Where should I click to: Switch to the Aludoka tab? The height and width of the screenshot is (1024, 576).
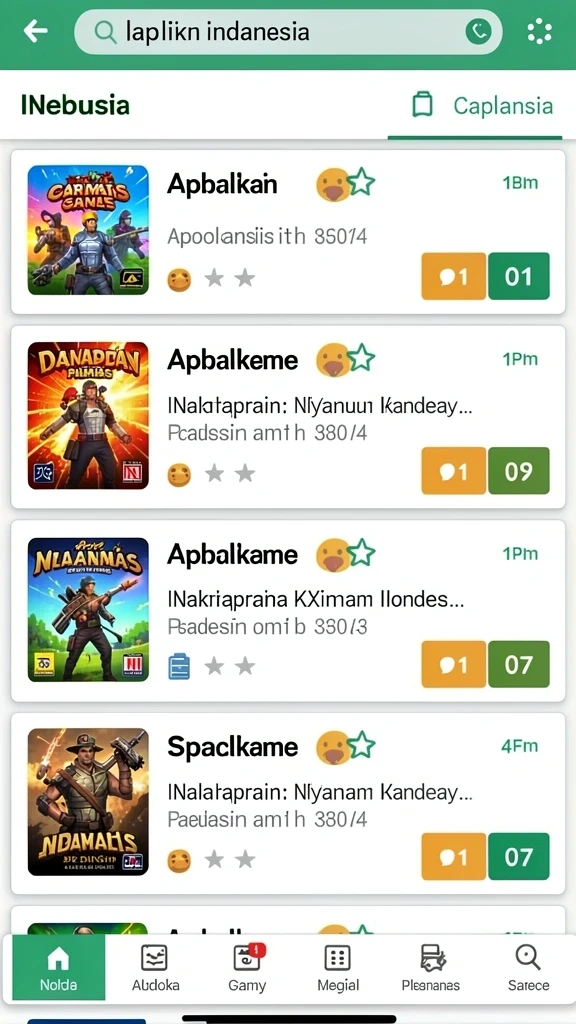(x=155, y=967)
